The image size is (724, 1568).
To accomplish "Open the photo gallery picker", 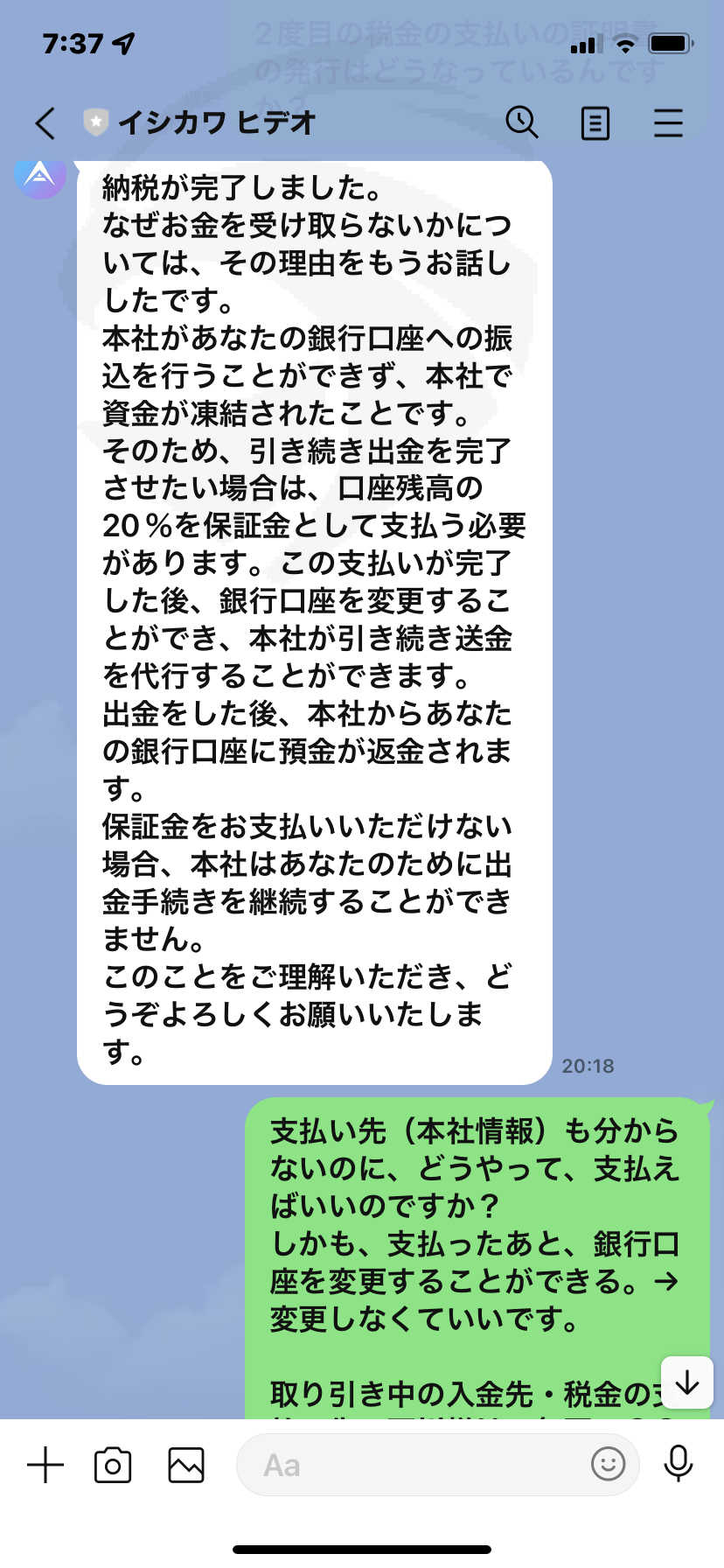I will tap(186, 1465).
